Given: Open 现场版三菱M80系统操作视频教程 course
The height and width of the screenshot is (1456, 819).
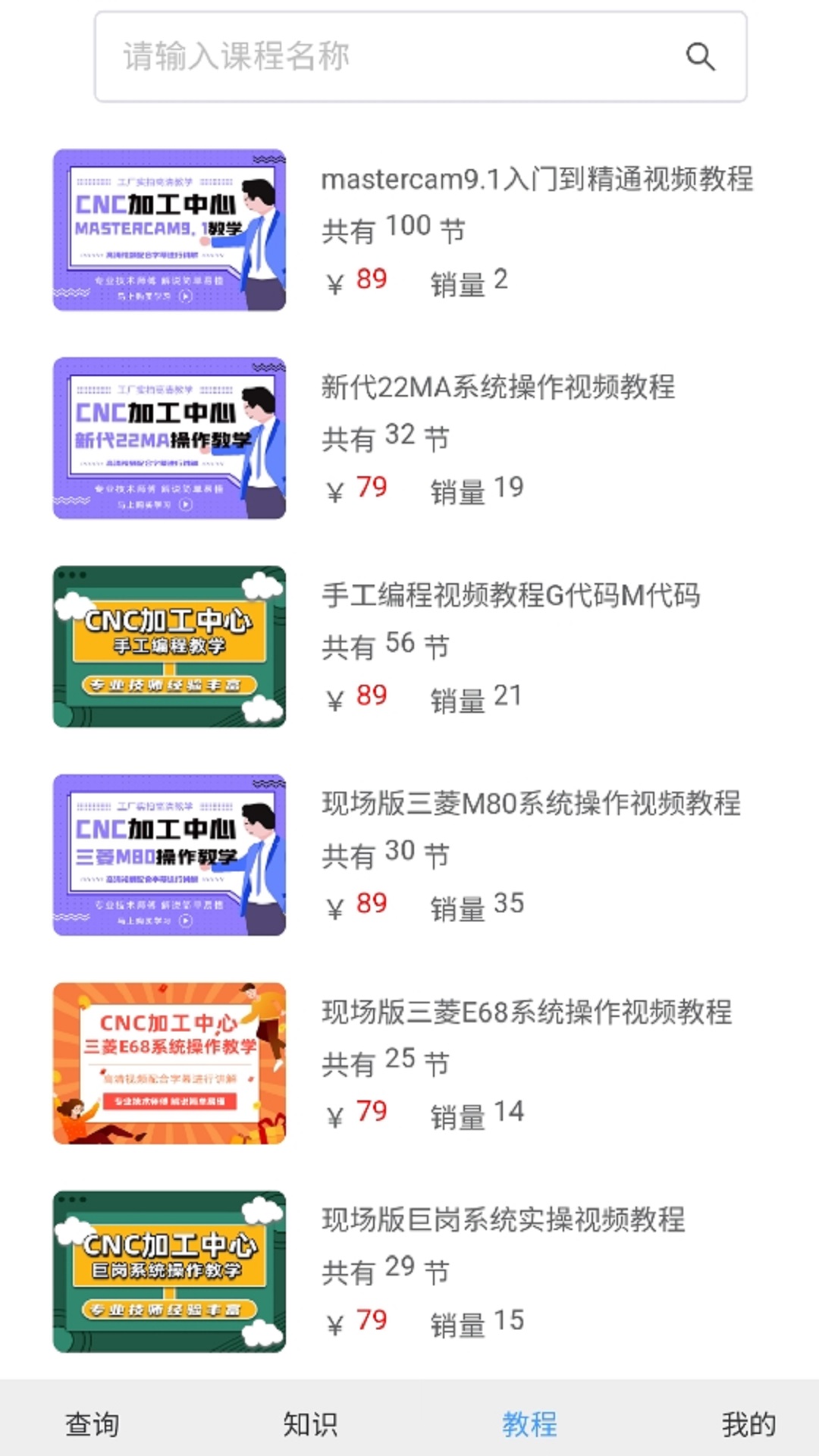Looking at the screenshot, I should coord(531,807).
